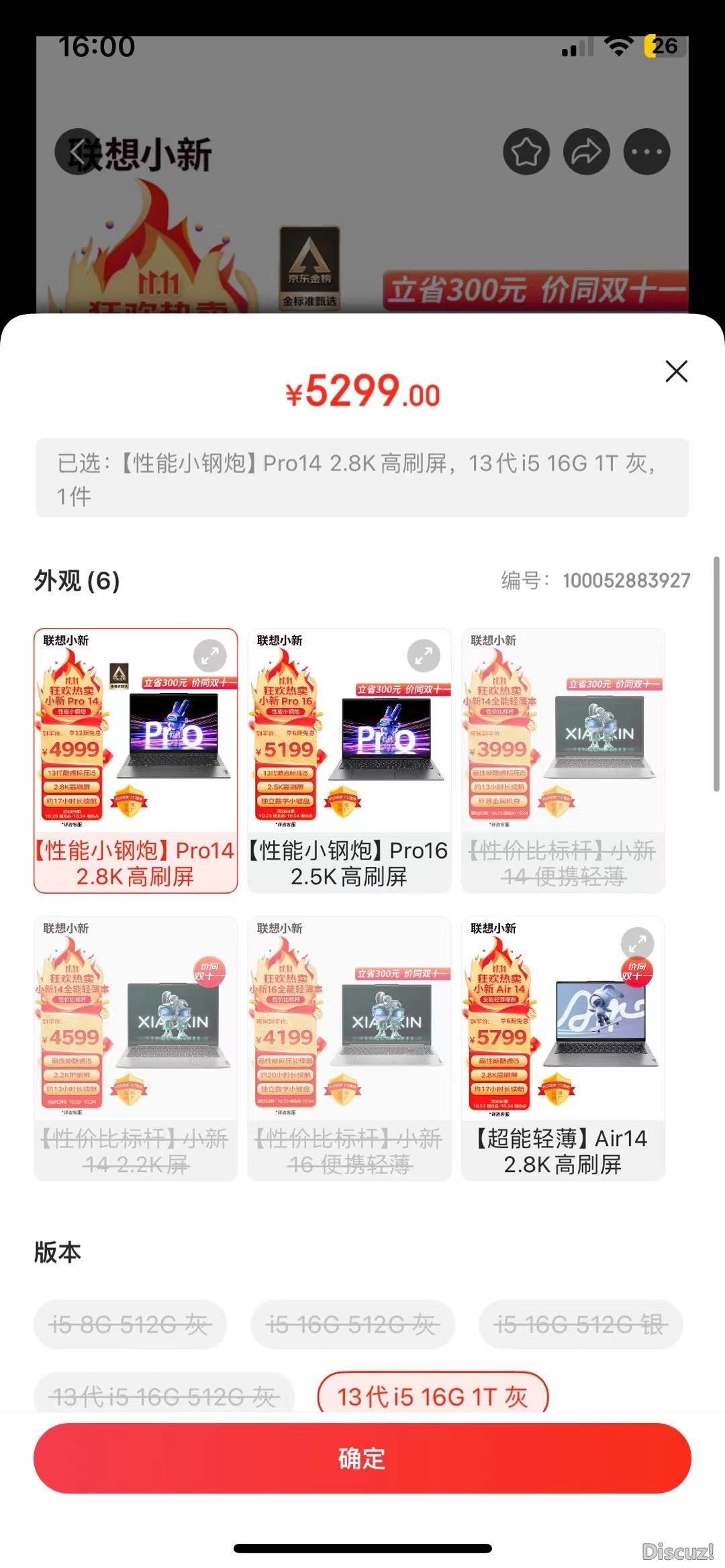Image resolution: width=725 pixels, height=1568 pixels.
Task: Enlarge the Air14 product image
Action: click(637, 943)
